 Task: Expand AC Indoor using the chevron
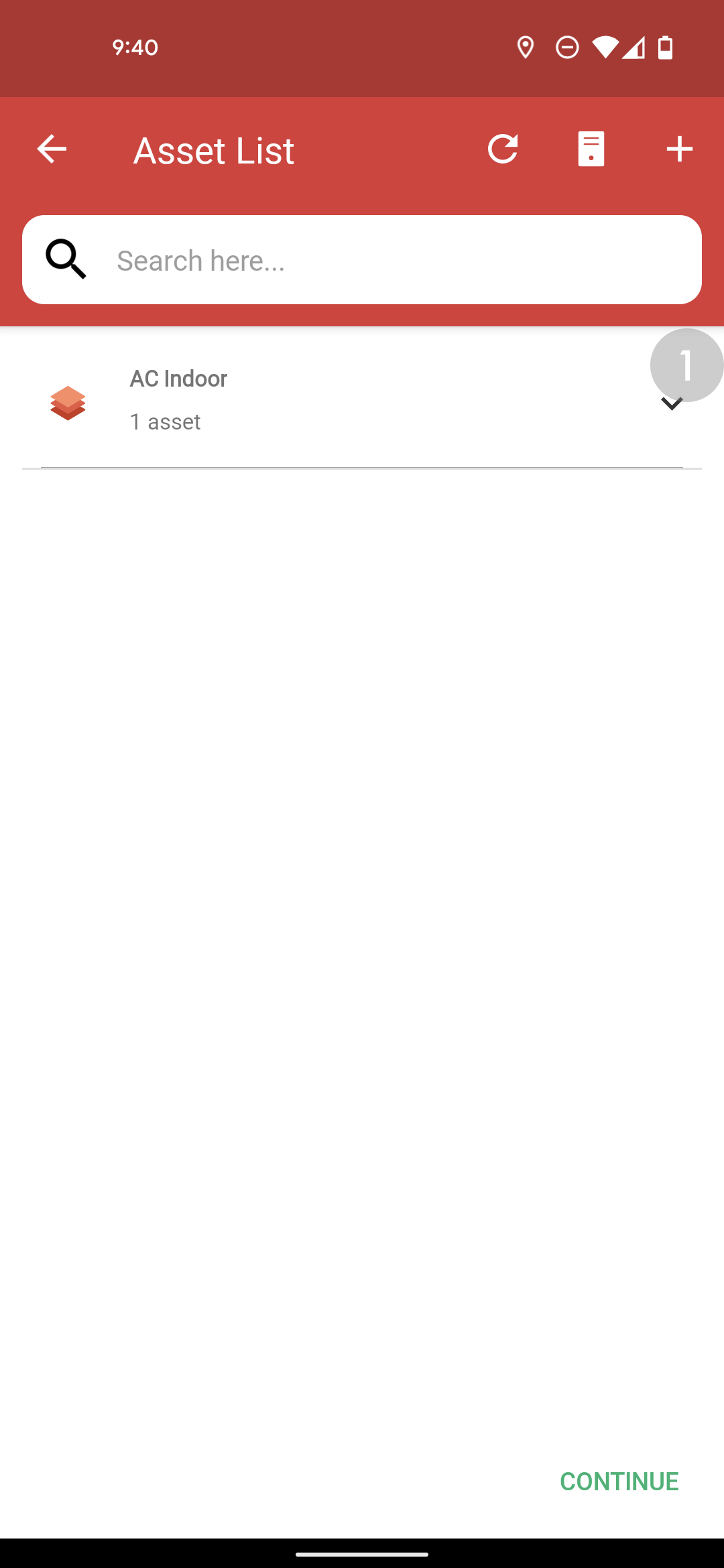pos(672,403)
